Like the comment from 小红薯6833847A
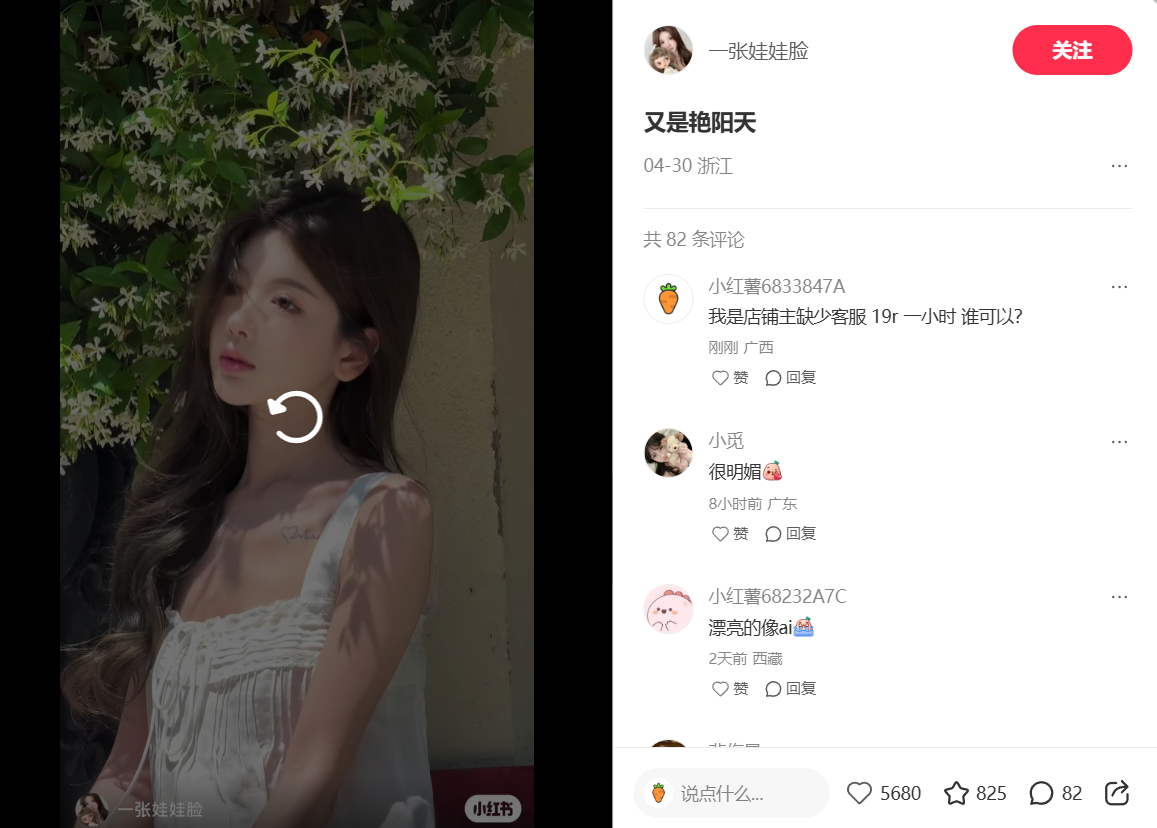1157x828 pixels. pos(729,378)
